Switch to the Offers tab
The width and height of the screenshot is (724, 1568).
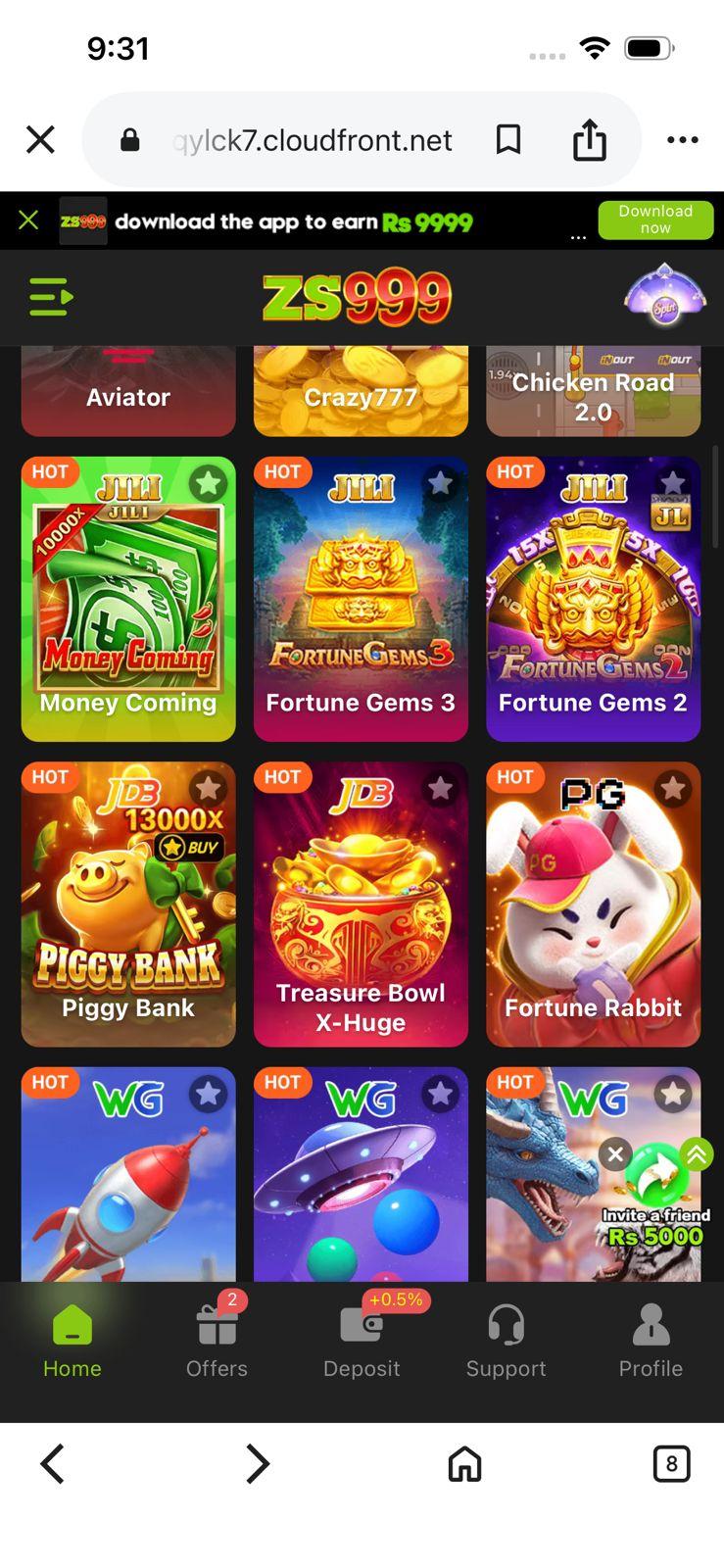pos(217,1340)
